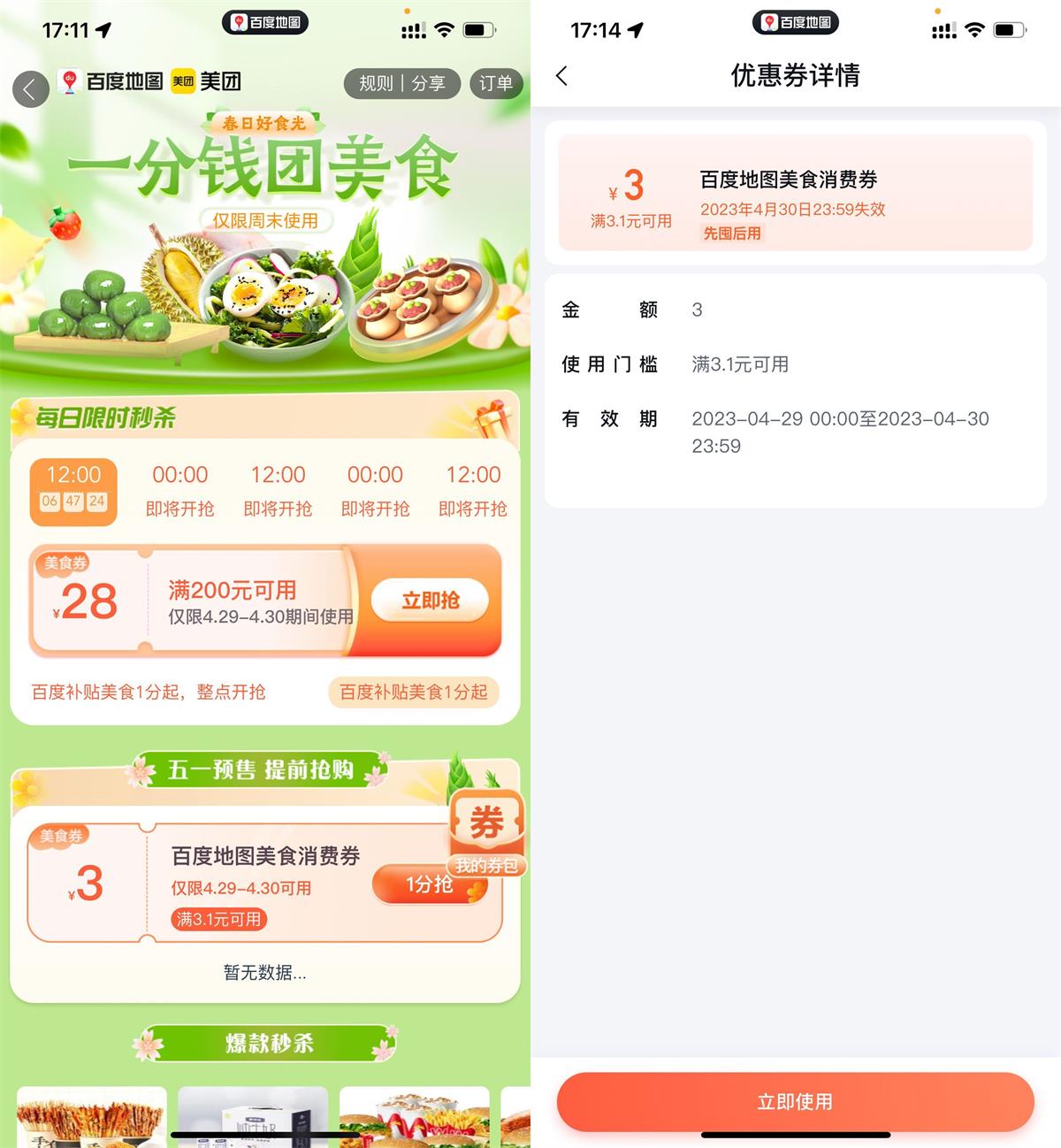This screenshot has height=1148, width=1061.
Task: Open the 订单 orders page
Action: 495,83
